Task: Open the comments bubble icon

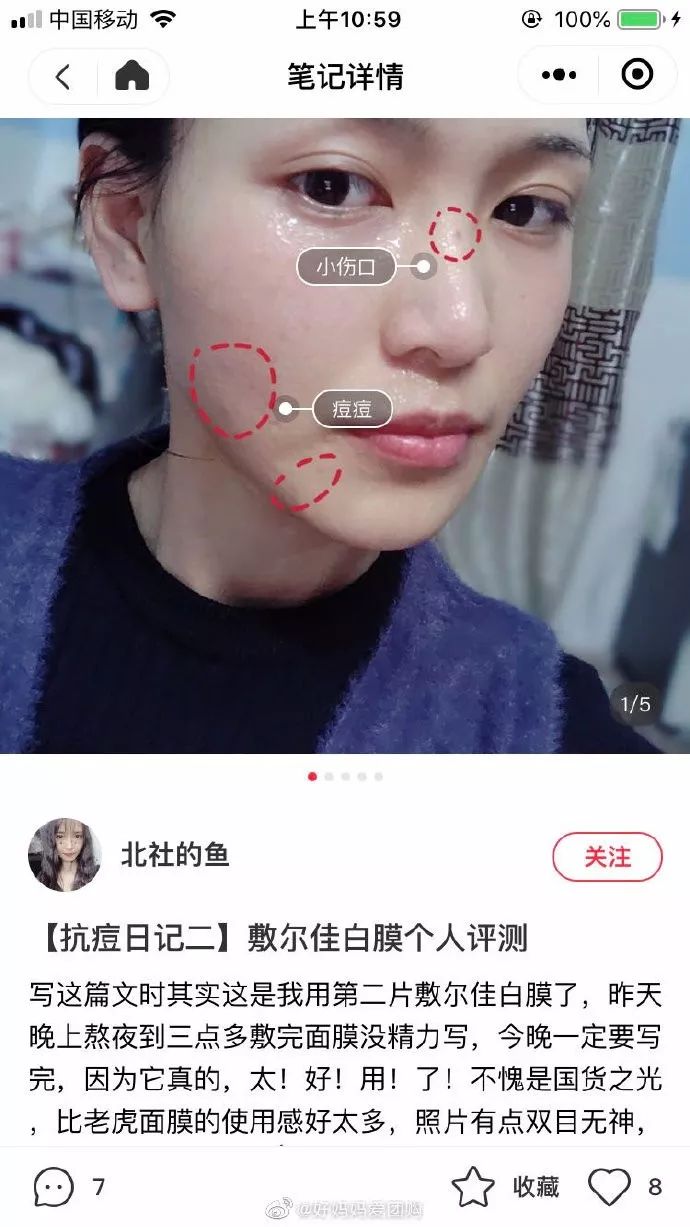Action: coord(53,1187)
